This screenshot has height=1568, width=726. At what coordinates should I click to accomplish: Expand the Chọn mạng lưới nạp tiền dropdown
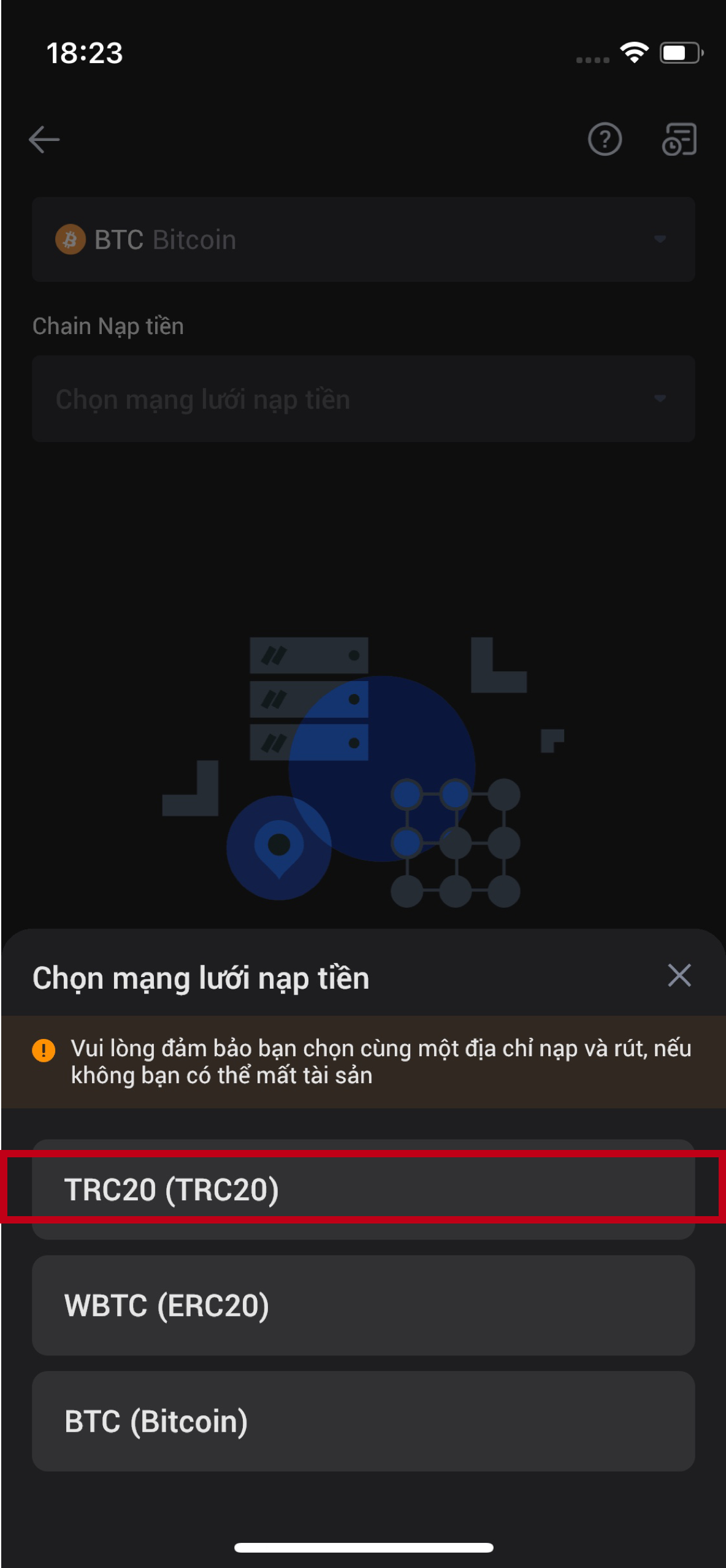pyautogui.click(x=363, y=399)
